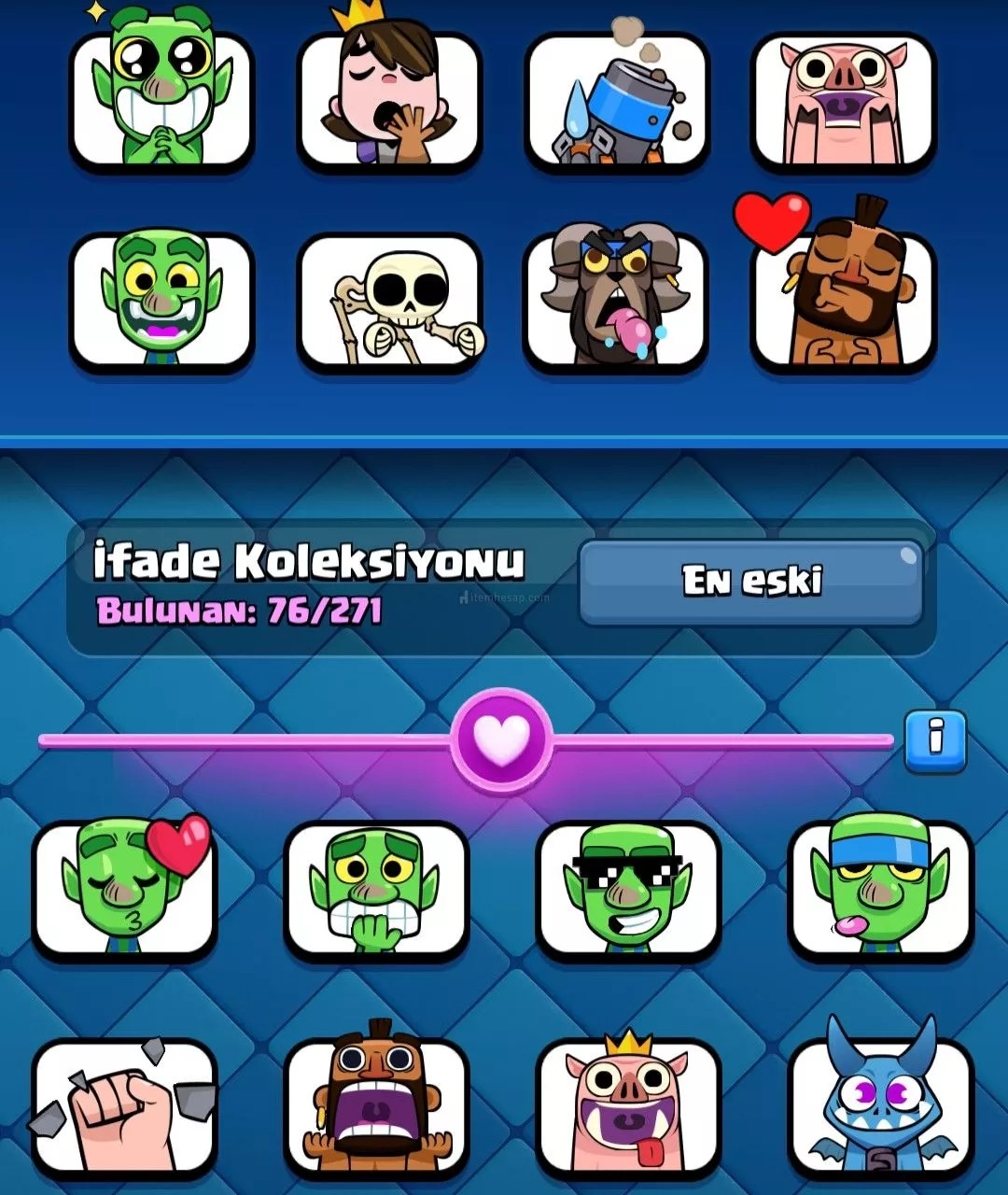This screenshot has width=1008, height=1195.
Task: Select the laughing goblin emote
Action: [x=162, y=299]
